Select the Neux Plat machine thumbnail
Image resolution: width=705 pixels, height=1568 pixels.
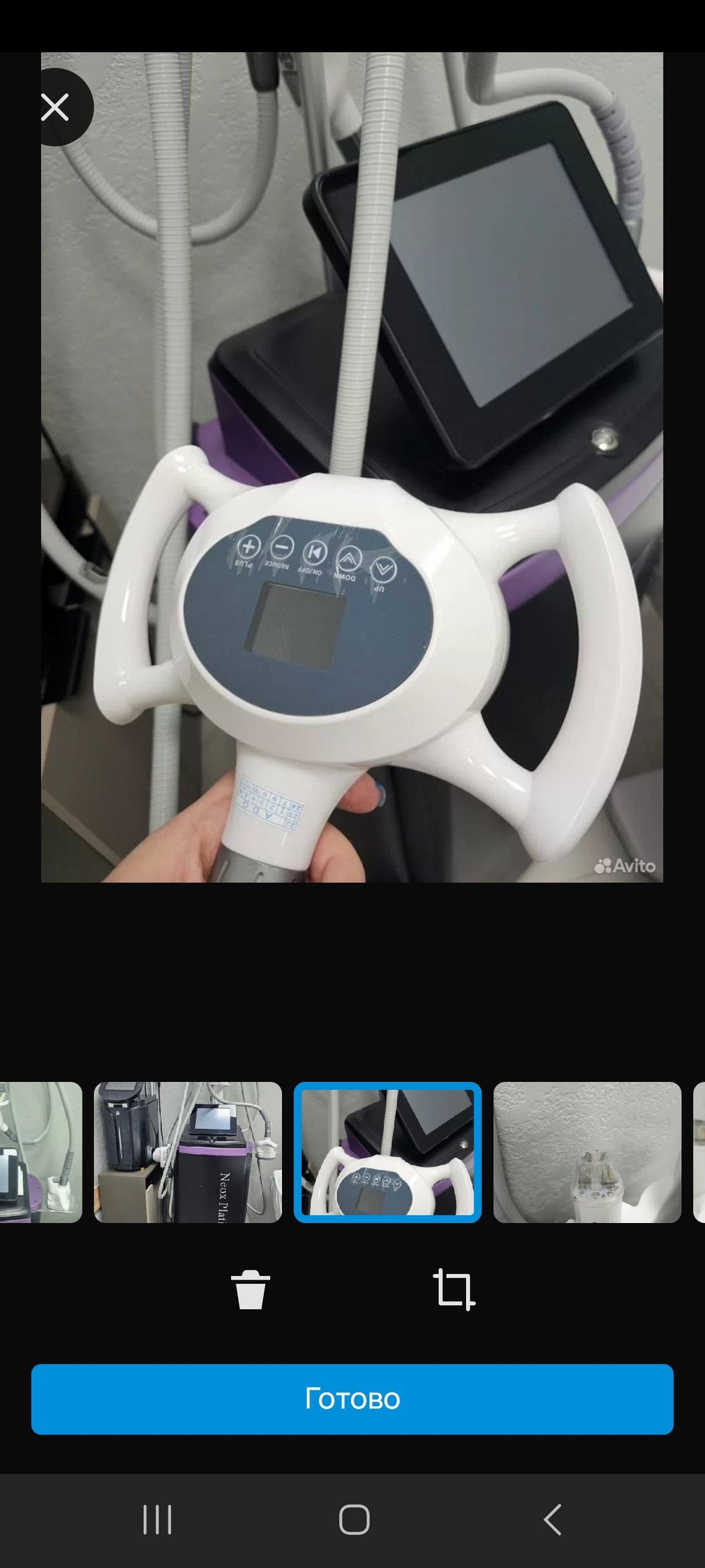(188, 1152)
